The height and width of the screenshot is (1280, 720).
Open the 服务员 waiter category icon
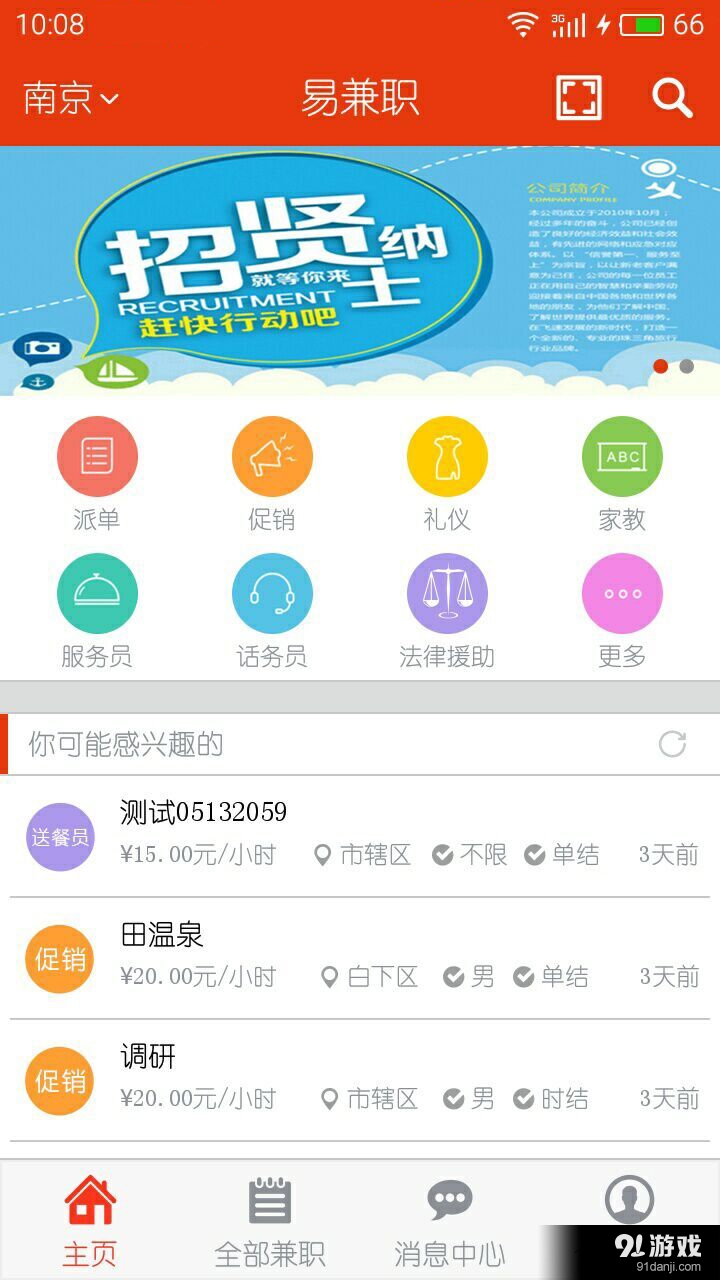[x=97, y=593]
